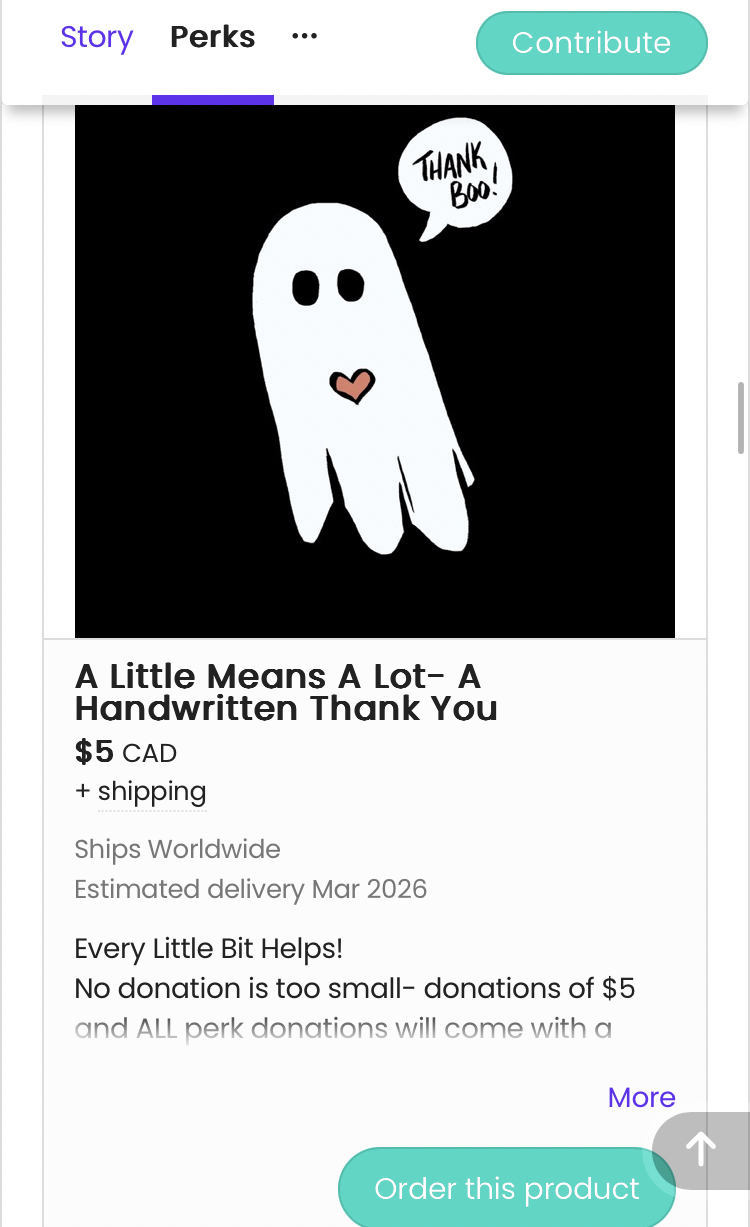The height and width of the screenshot is (1227, 750).
Task: Tap Order this product
Action: coord(506,1188)
